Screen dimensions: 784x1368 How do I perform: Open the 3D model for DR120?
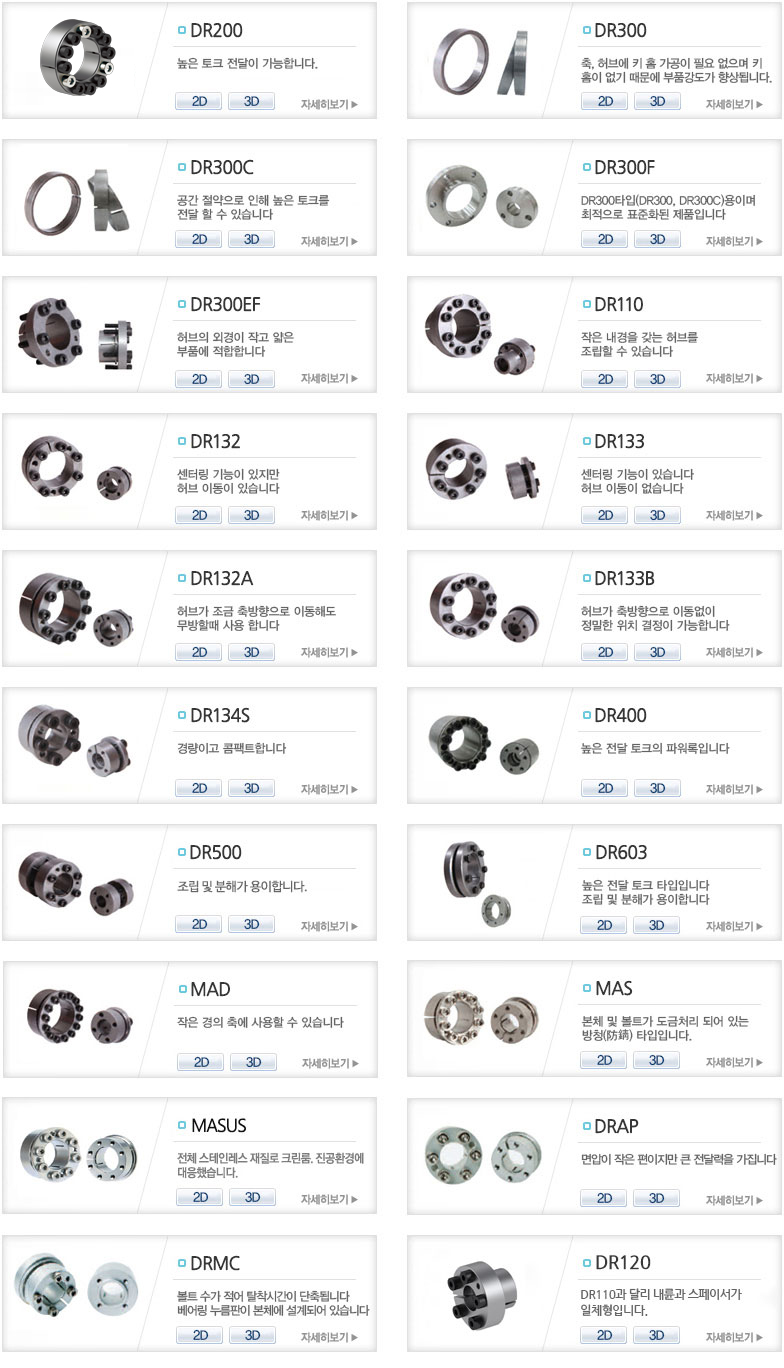pos(657,1335)
